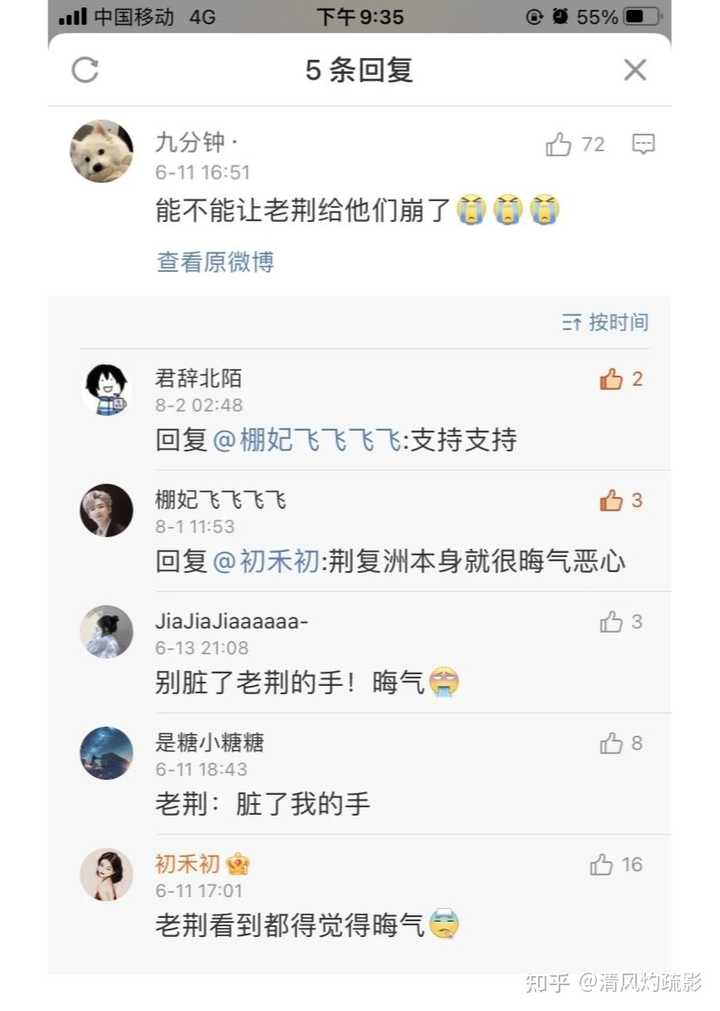Unlike 君辞北陌's reply

coord(611,379)
